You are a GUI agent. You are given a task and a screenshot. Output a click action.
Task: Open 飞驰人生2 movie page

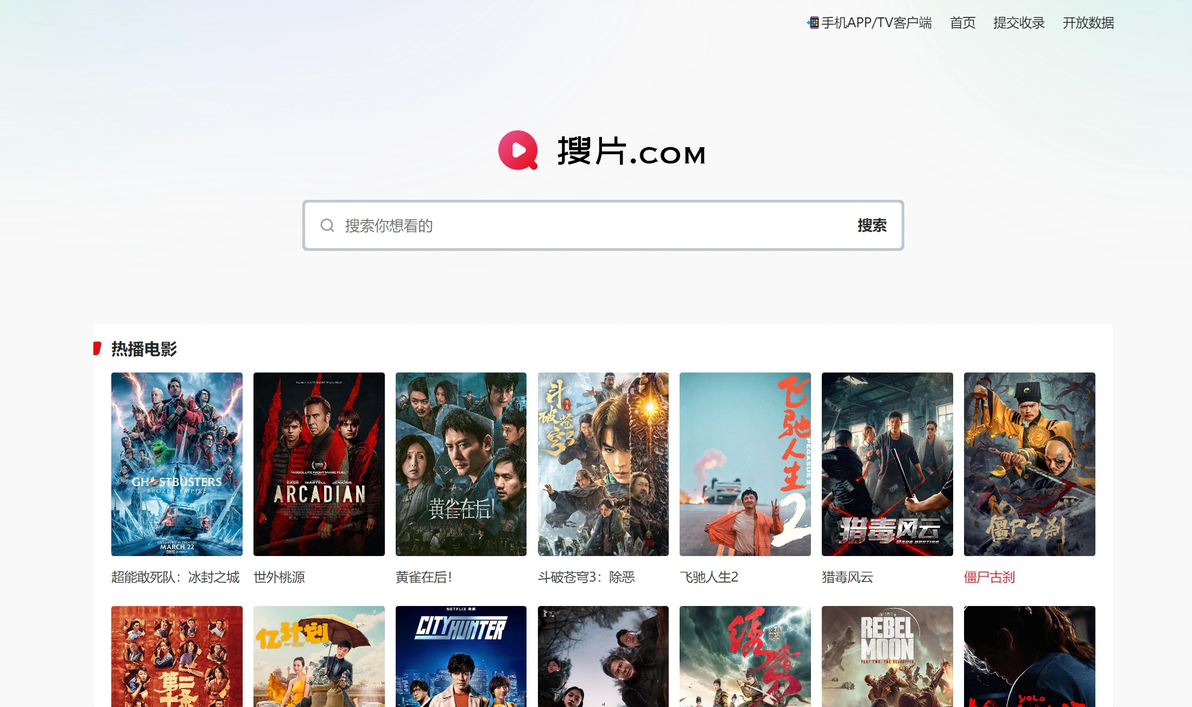point(745,464)
